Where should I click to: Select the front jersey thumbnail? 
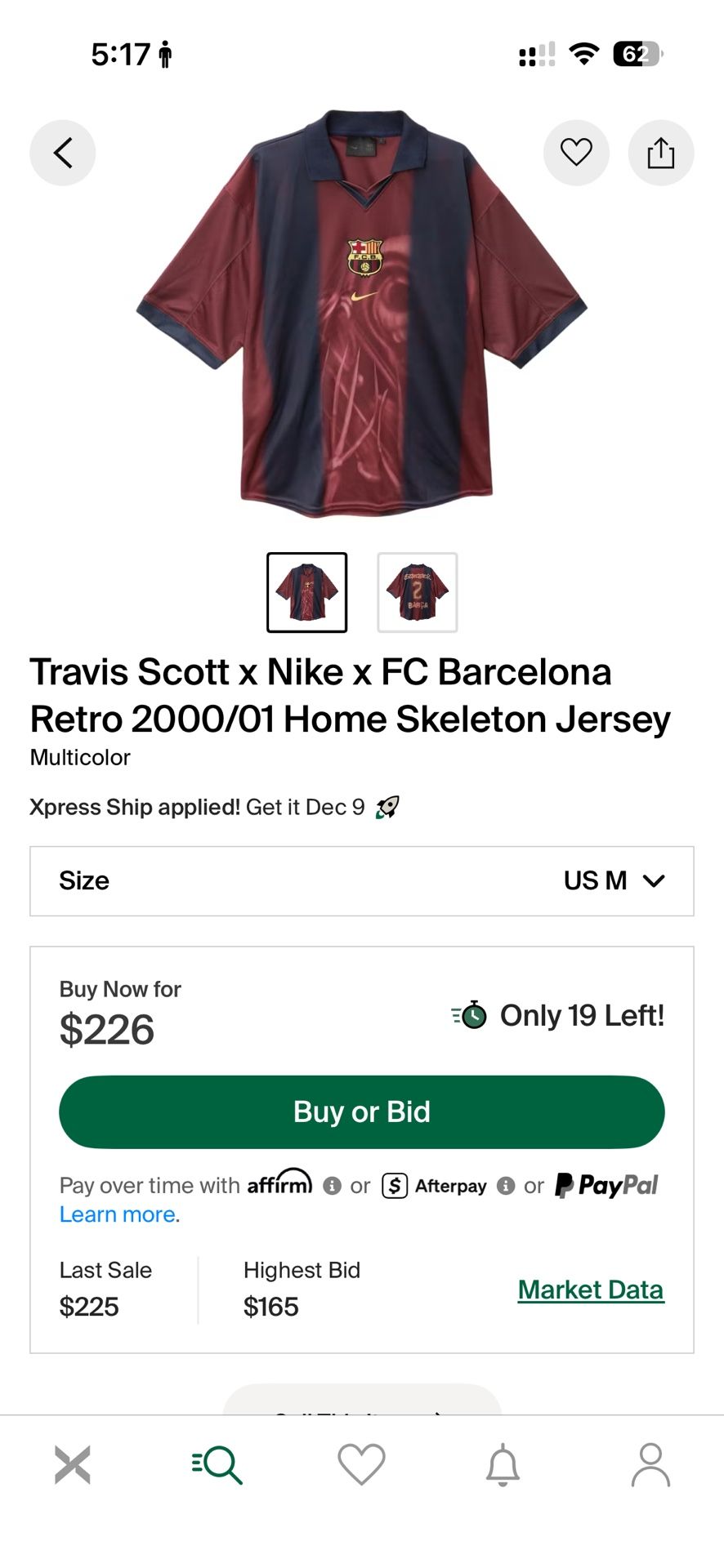click(x=306, y=591)
